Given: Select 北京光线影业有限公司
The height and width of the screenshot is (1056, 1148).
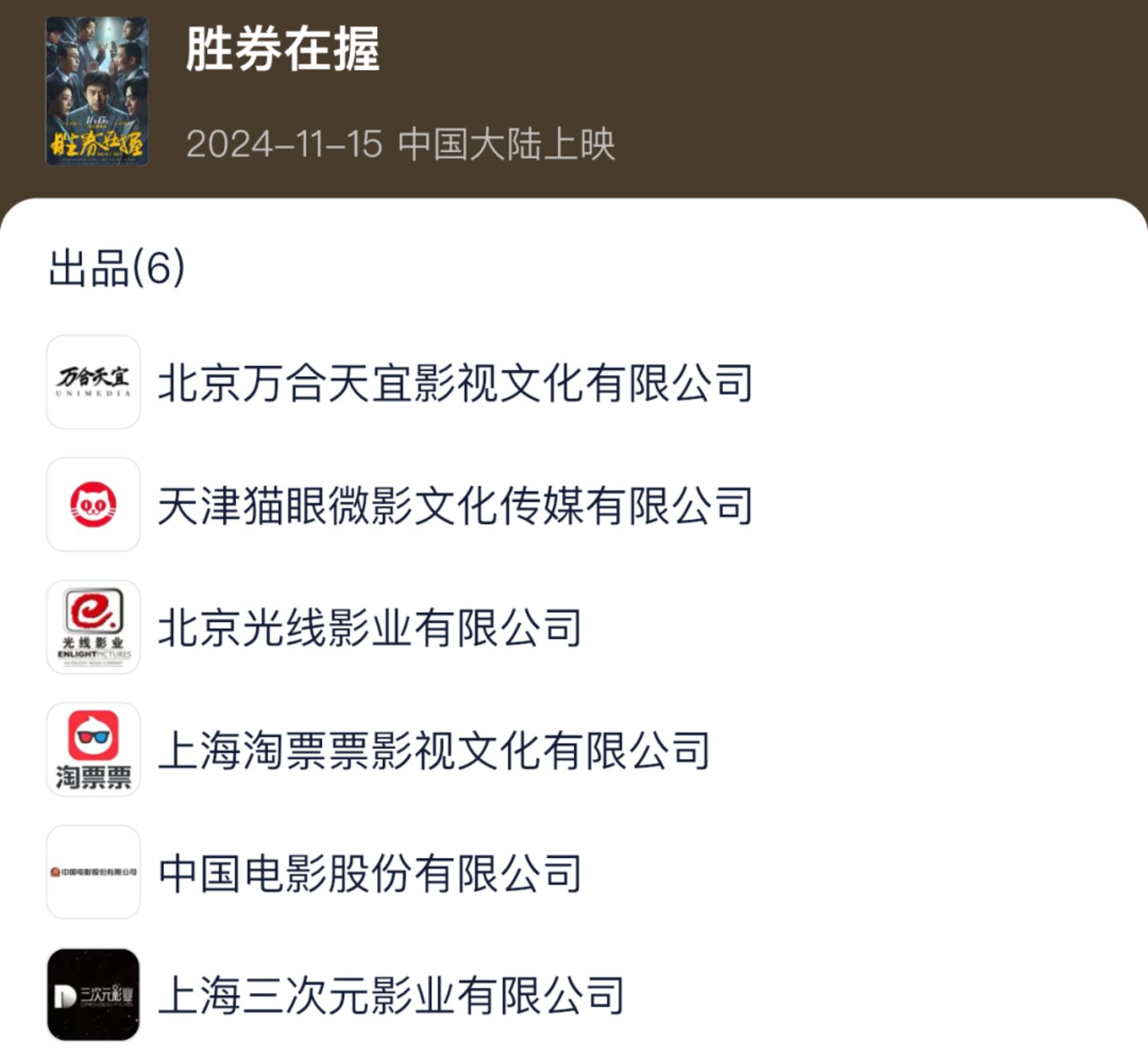Looking at the screenshot, I should coord(369,628).
